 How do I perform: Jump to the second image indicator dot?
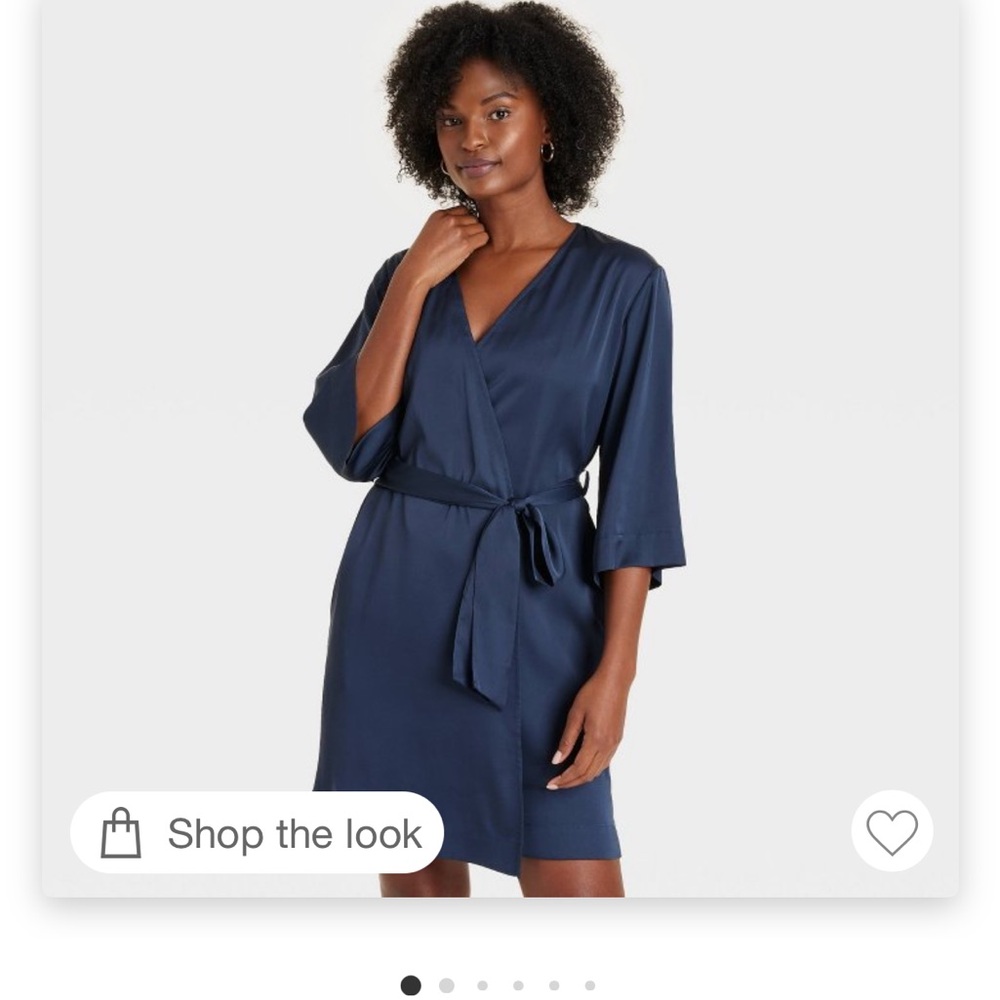coord(446,985)
